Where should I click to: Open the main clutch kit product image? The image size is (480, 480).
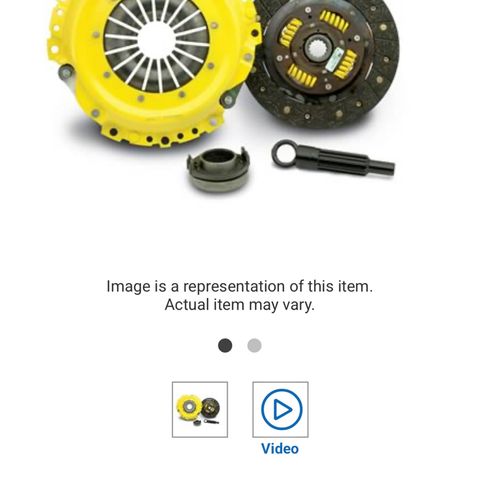[x=223, y=97]
